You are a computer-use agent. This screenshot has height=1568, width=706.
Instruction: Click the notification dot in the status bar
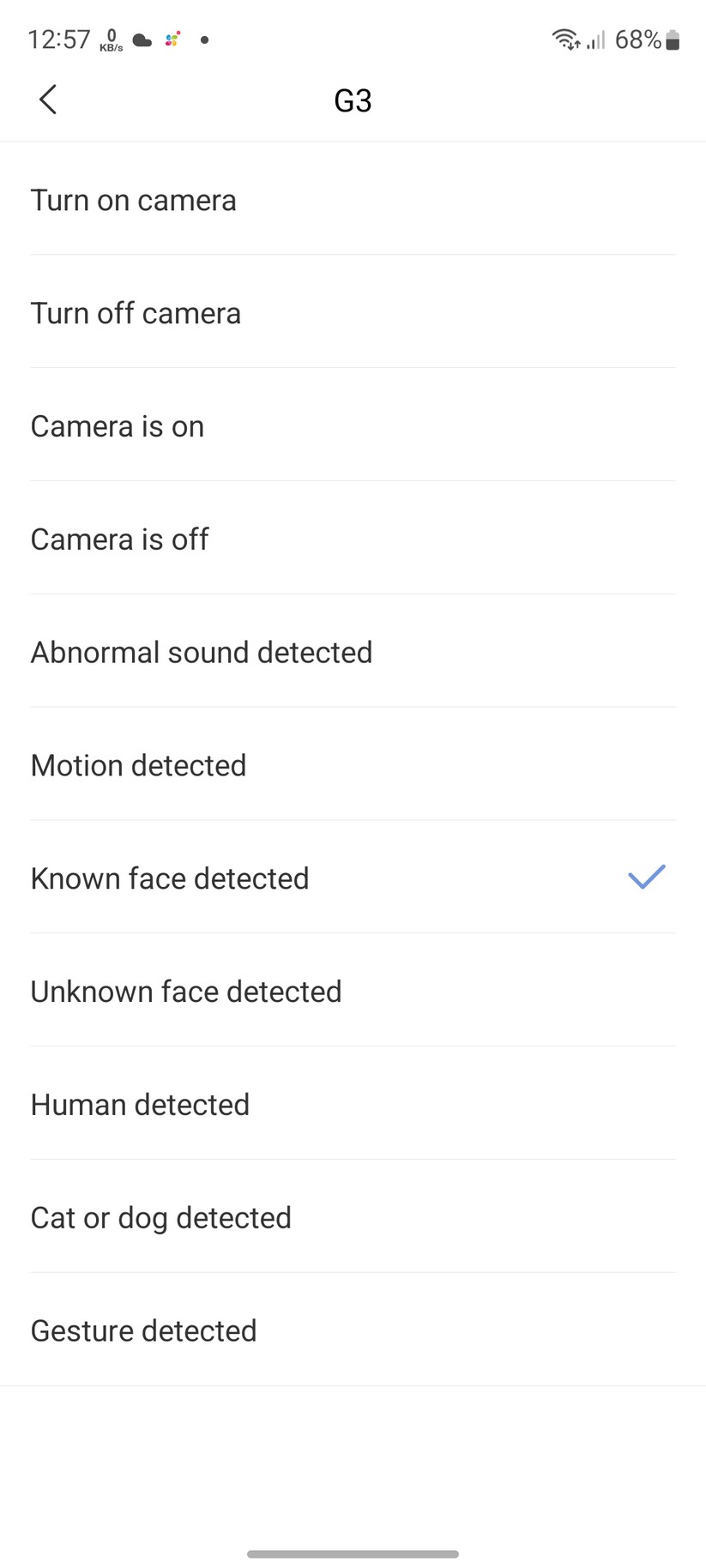203,40
